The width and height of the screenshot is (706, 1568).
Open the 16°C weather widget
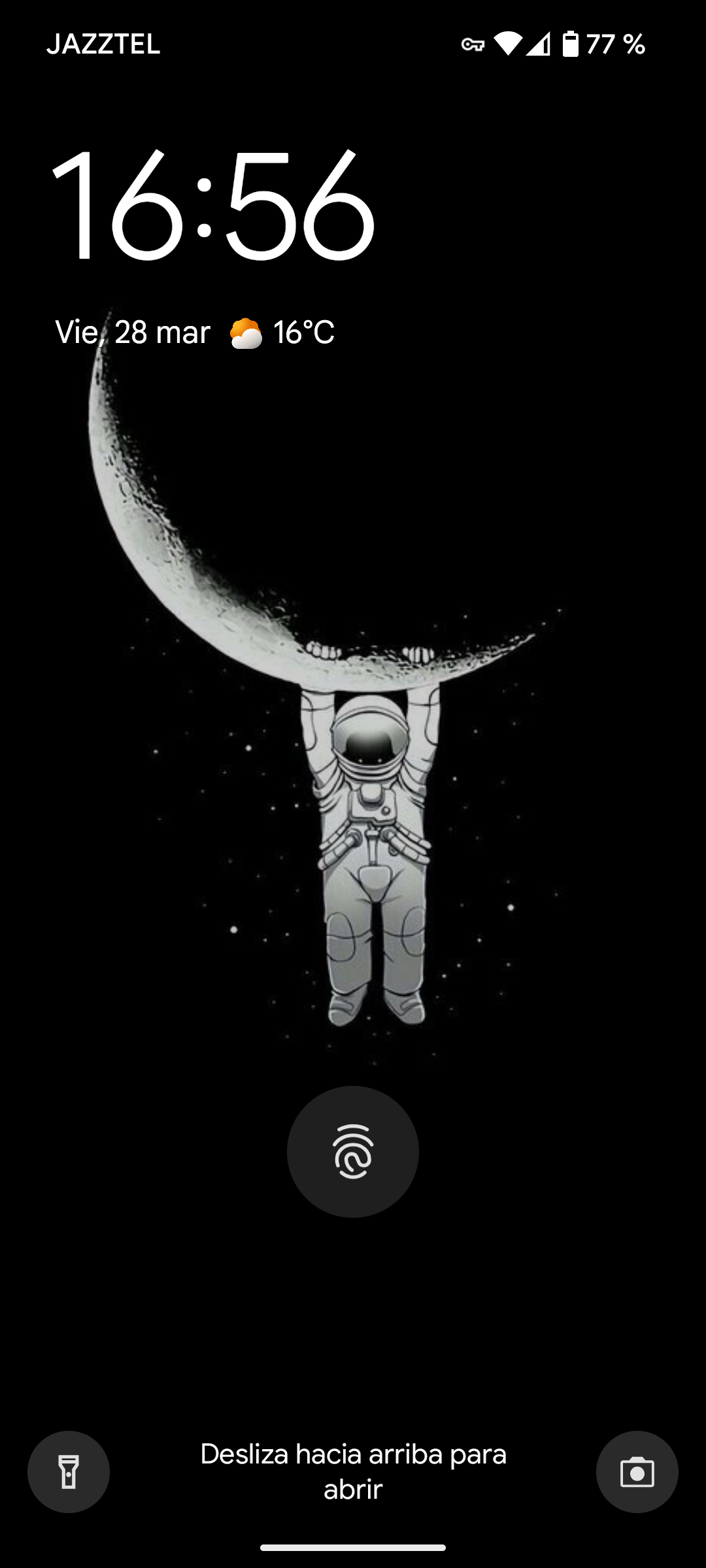(x=282, y=333)
